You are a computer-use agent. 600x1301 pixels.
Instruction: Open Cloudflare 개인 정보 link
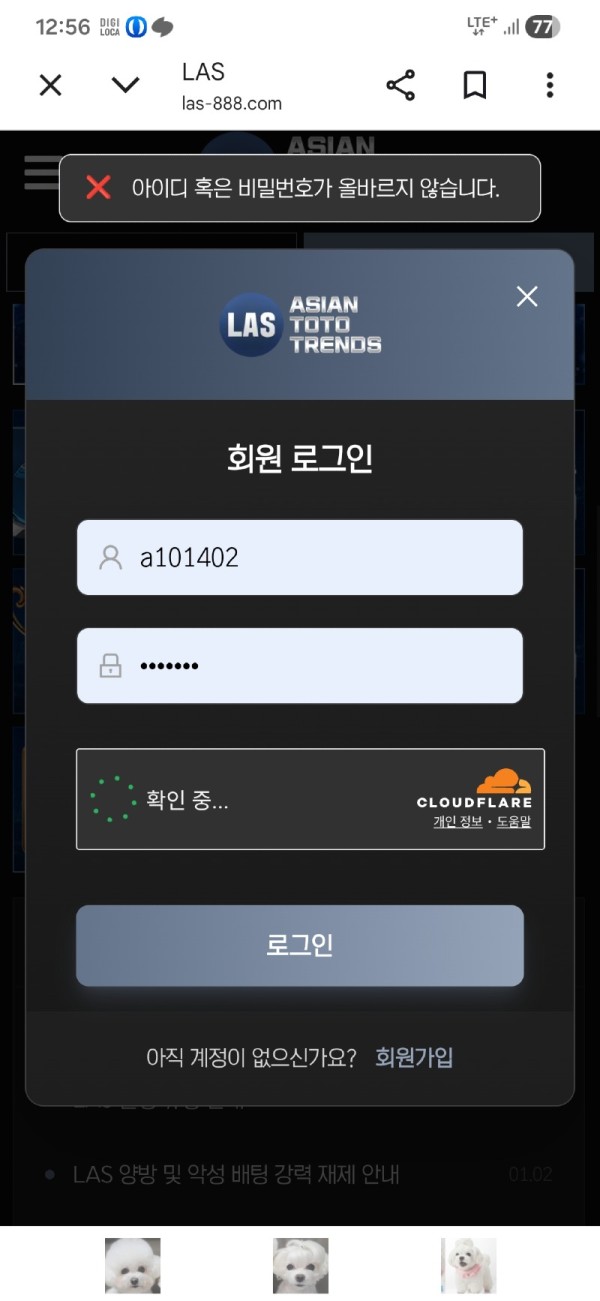point(457,822)
